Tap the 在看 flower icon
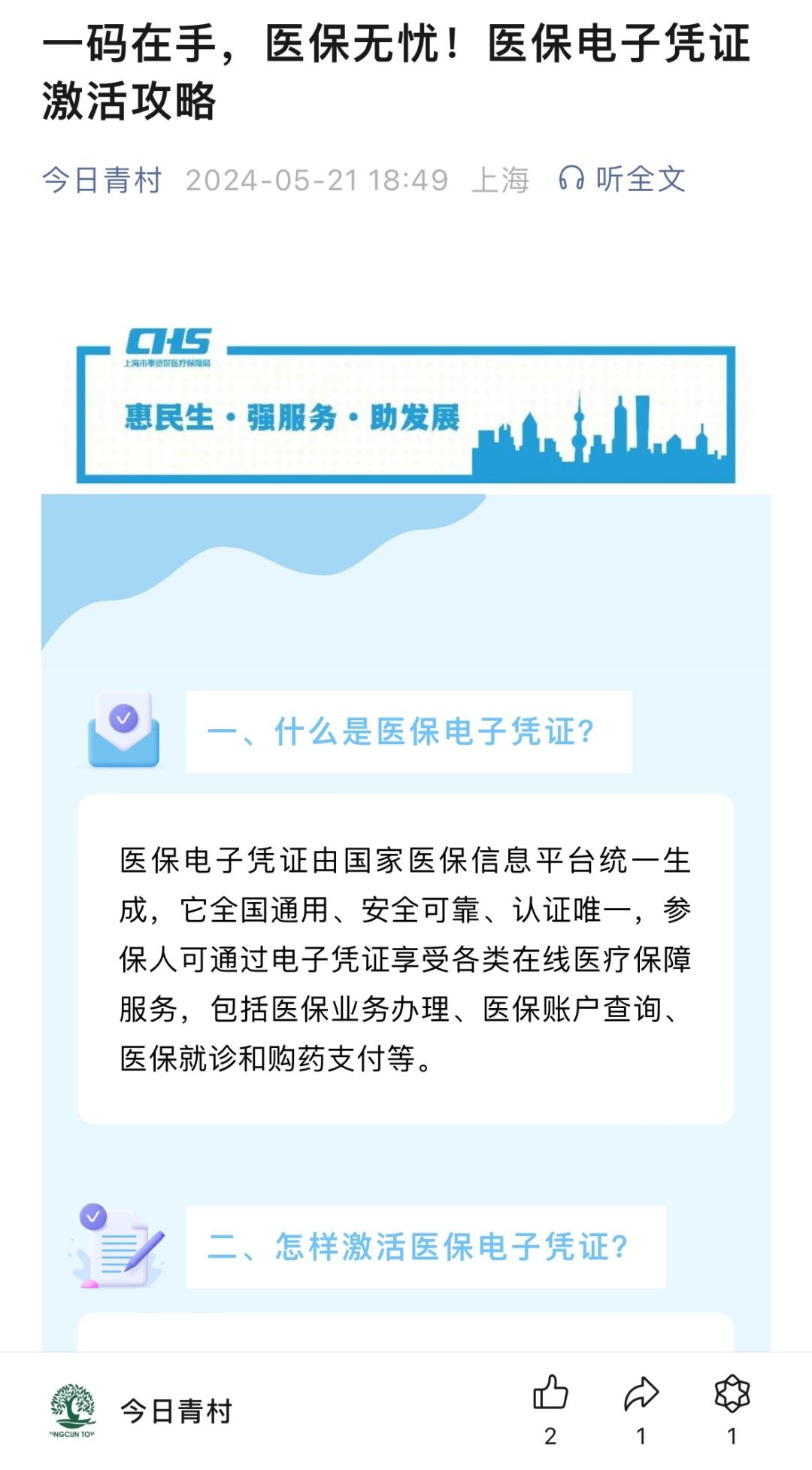Viewport: 812px width, 1470px height. (x=732, y=1393)
